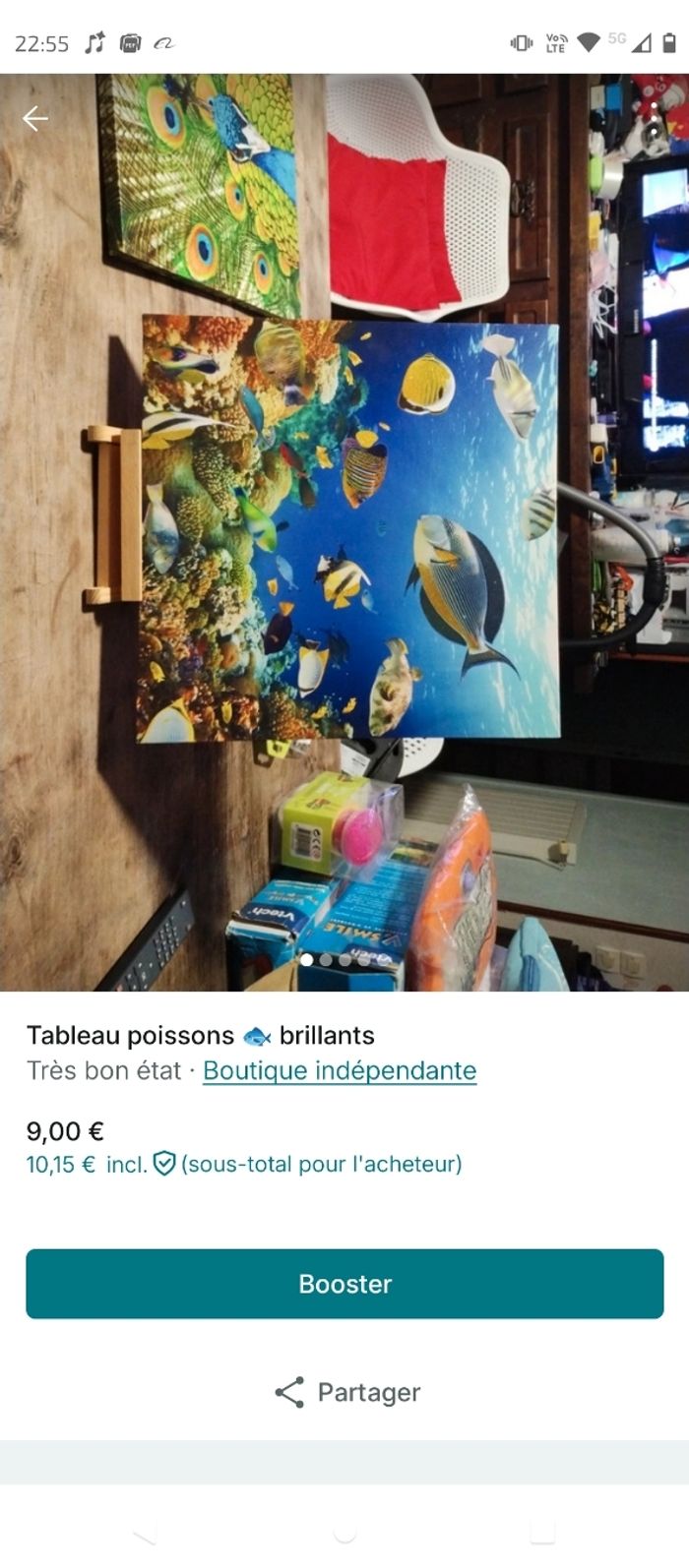The height and width of the screenshot is (1568, 689).
Task: Share this listing via Partager
Action: [x=346, y=1392]
